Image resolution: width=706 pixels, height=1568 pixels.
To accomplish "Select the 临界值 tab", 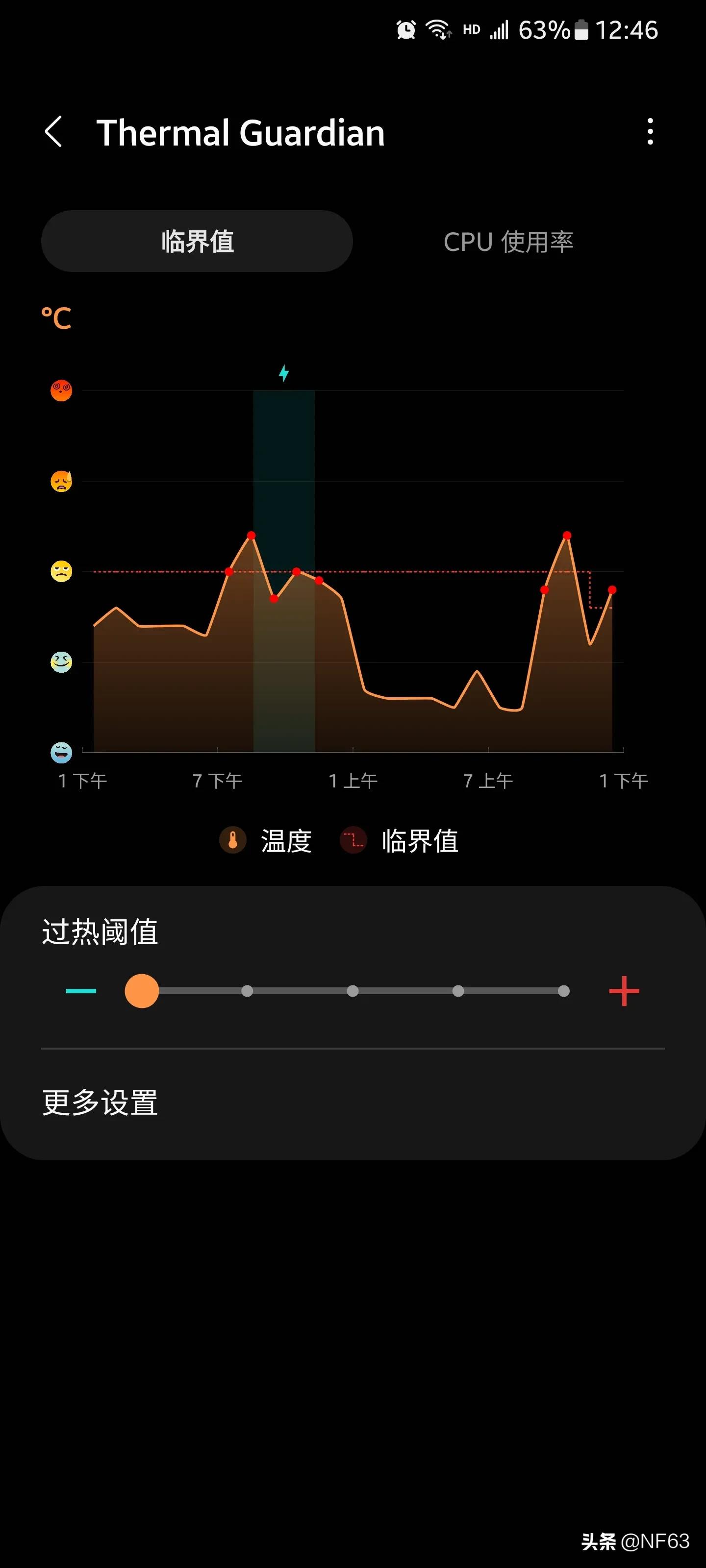I will [196, 241].
